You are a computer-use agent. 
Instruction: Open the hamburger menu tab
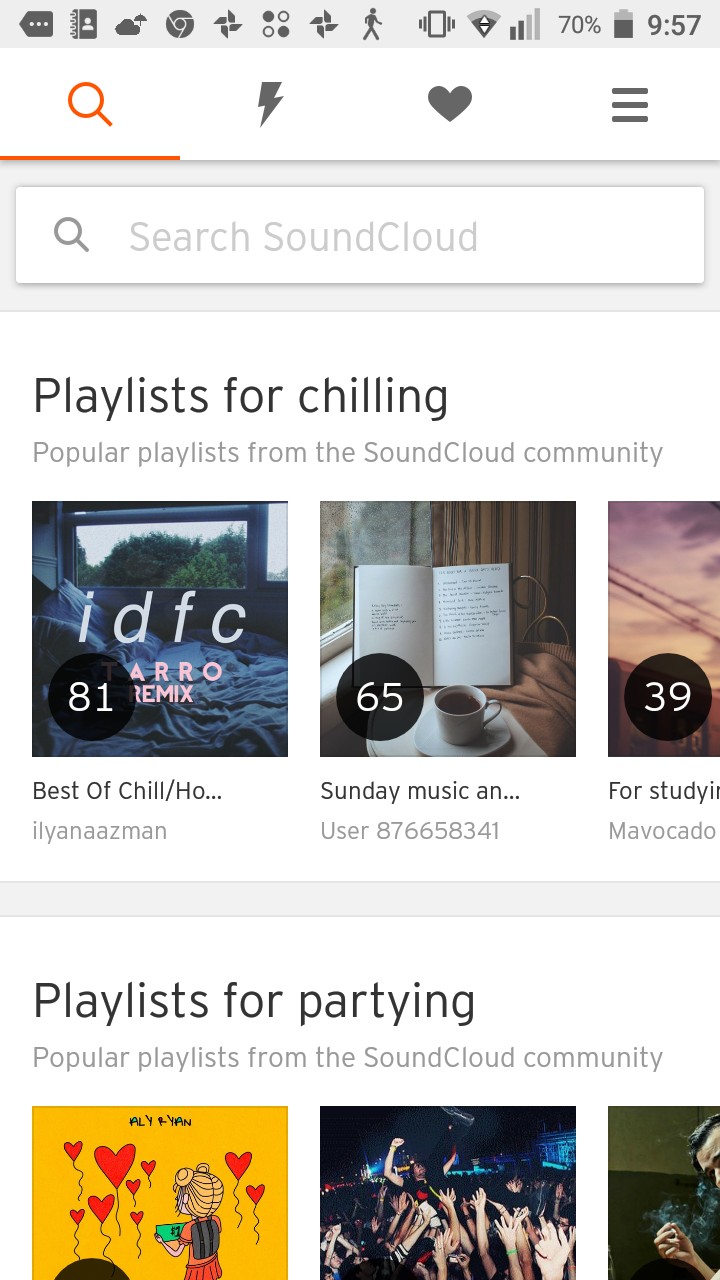[630, 104]
